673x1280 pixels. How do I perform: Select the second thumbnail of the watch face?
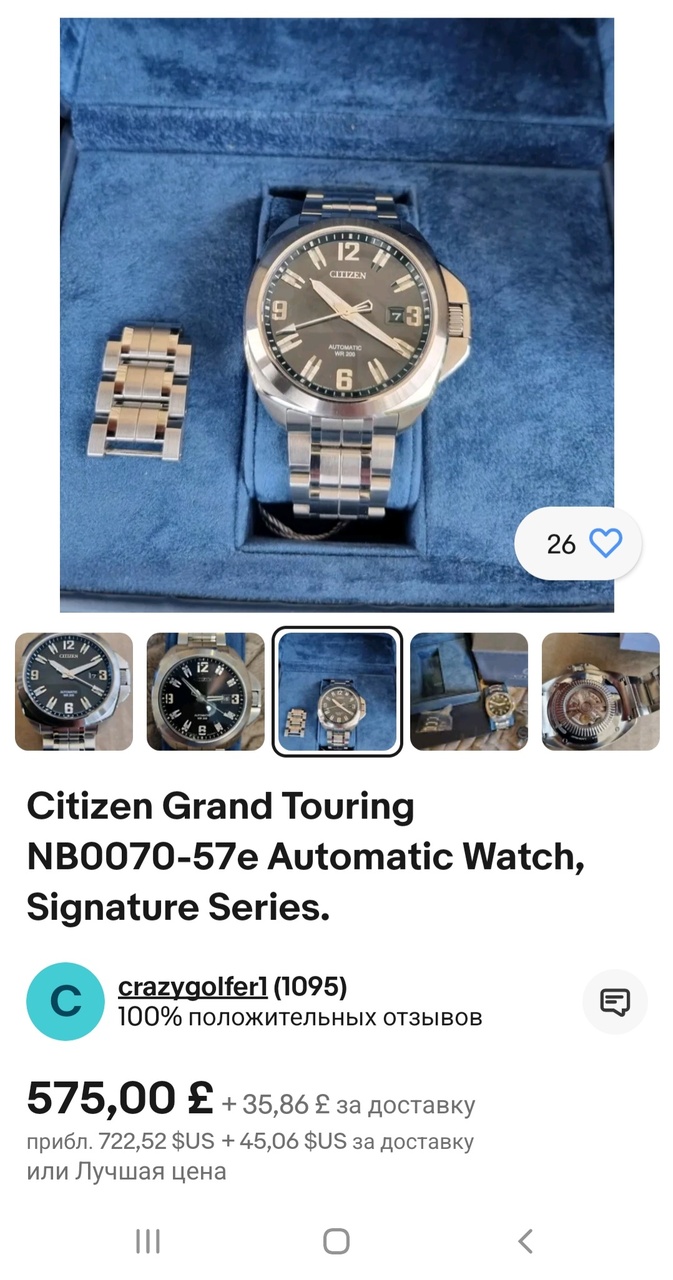pos(205,691)
